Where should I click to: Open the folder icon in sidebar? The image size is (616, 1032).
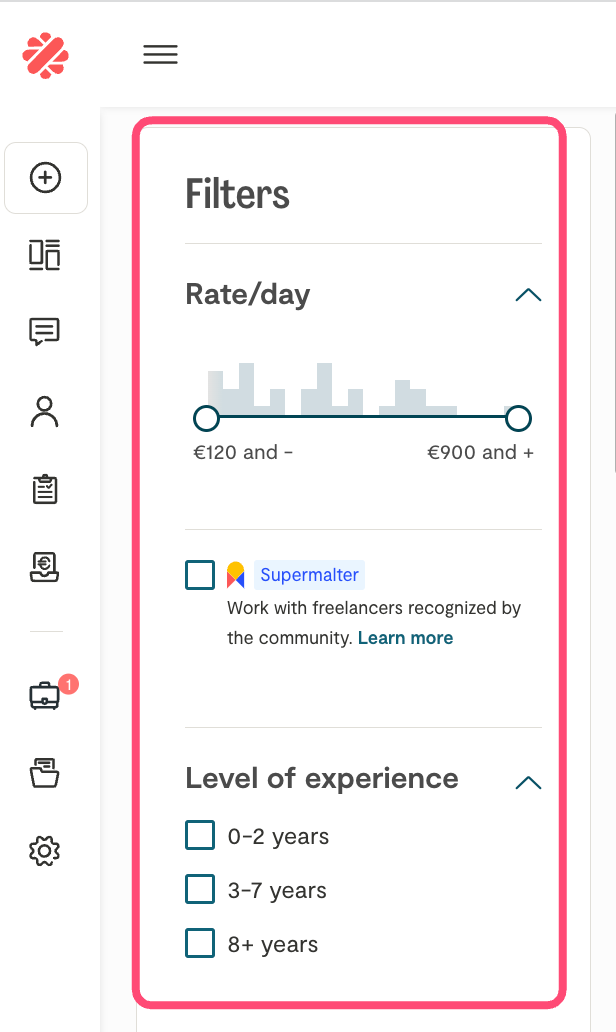45,773
